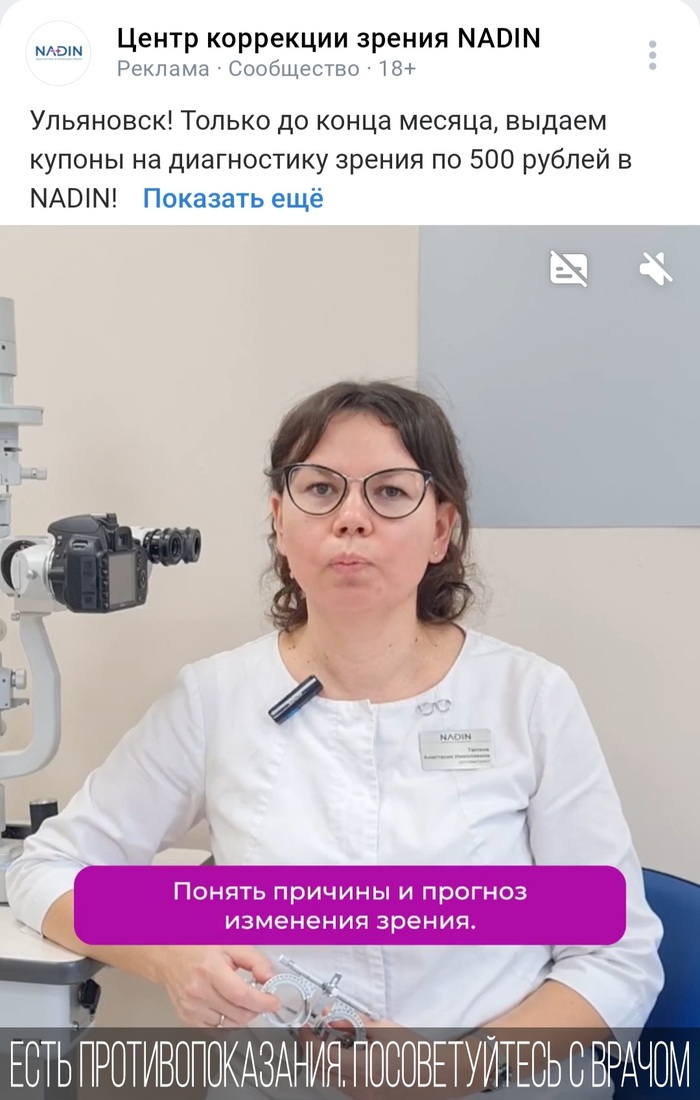The image size is (700, 1100).
Task: Open the post's three-dot overflow menu
Action: [x=652, y=55]
